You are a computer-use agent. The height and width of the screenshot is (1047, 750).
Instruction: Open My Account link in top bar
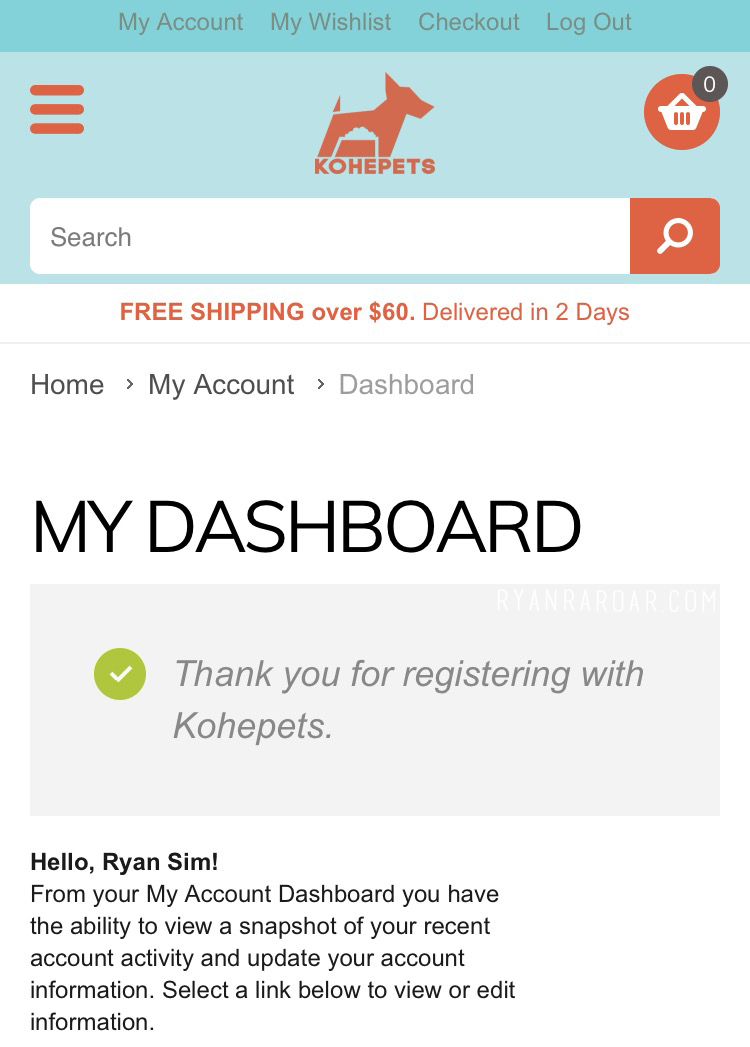click(x=181, y=22)
